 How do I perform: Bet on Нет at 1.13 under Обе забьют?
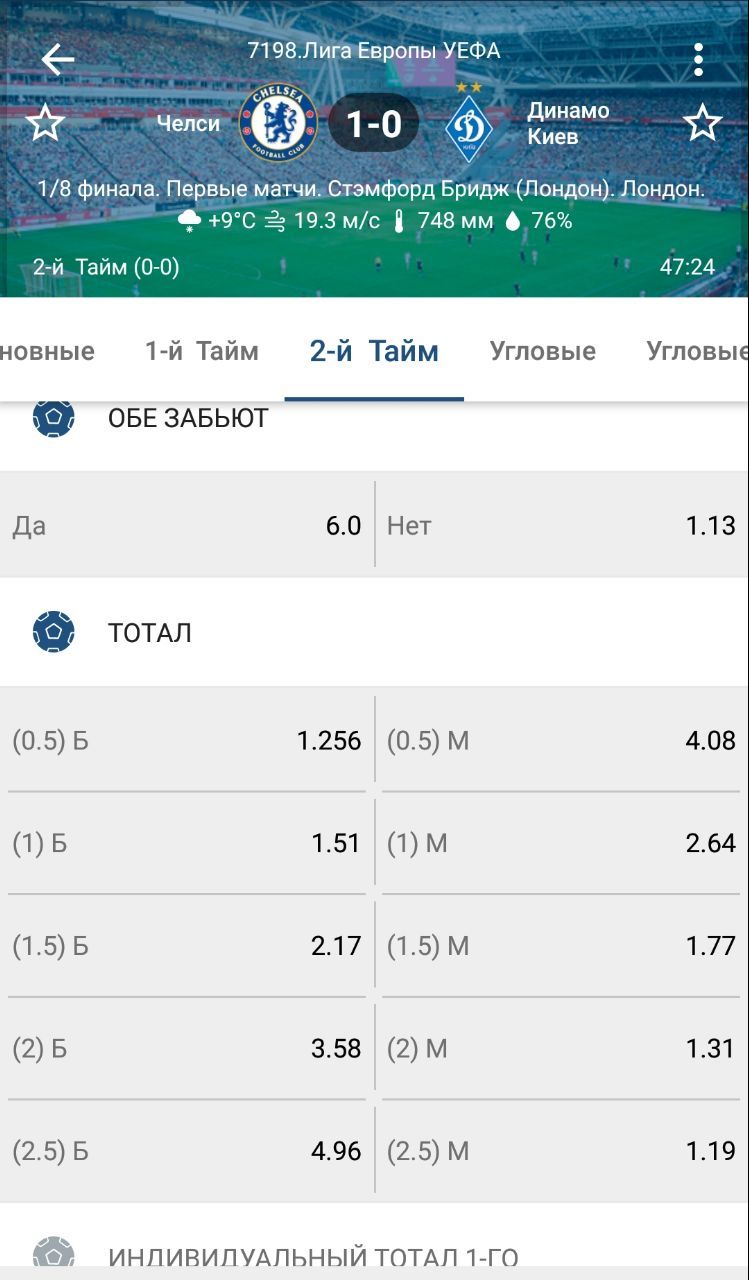pyautogui.click(x=563, y=525)
